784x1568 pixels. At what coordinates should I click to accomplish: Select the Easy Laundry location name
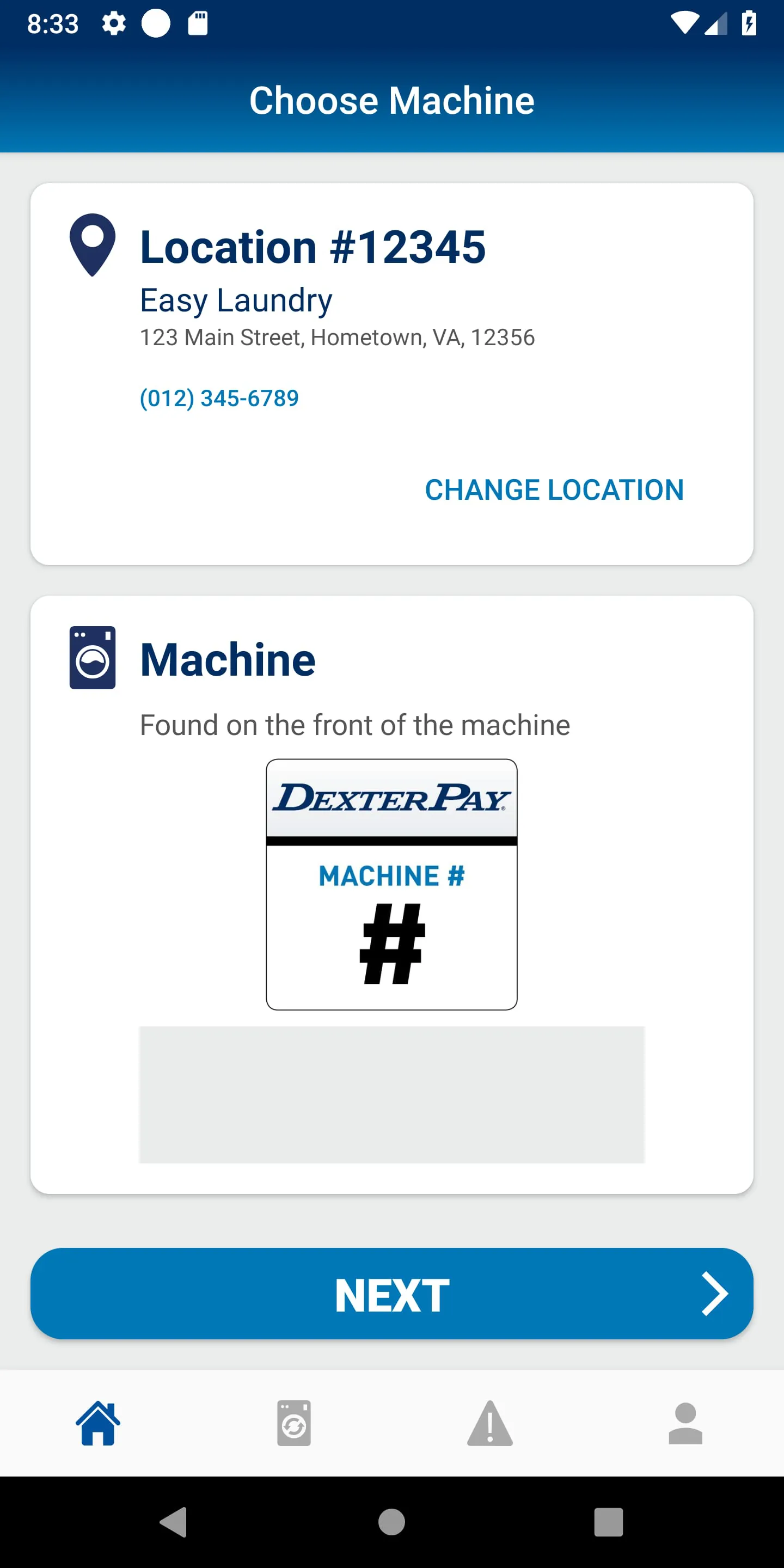pyautogui.click(x=235, y=299)
